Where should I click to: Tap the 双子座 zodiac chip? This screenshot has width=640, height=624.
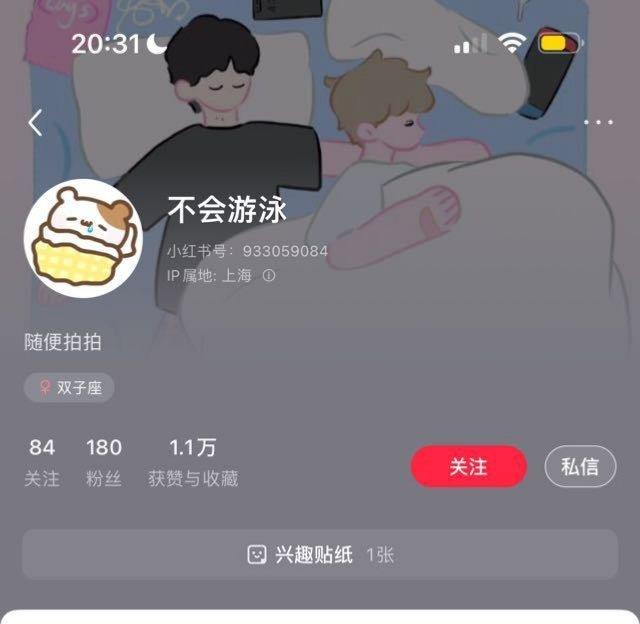tap(69, 388)
